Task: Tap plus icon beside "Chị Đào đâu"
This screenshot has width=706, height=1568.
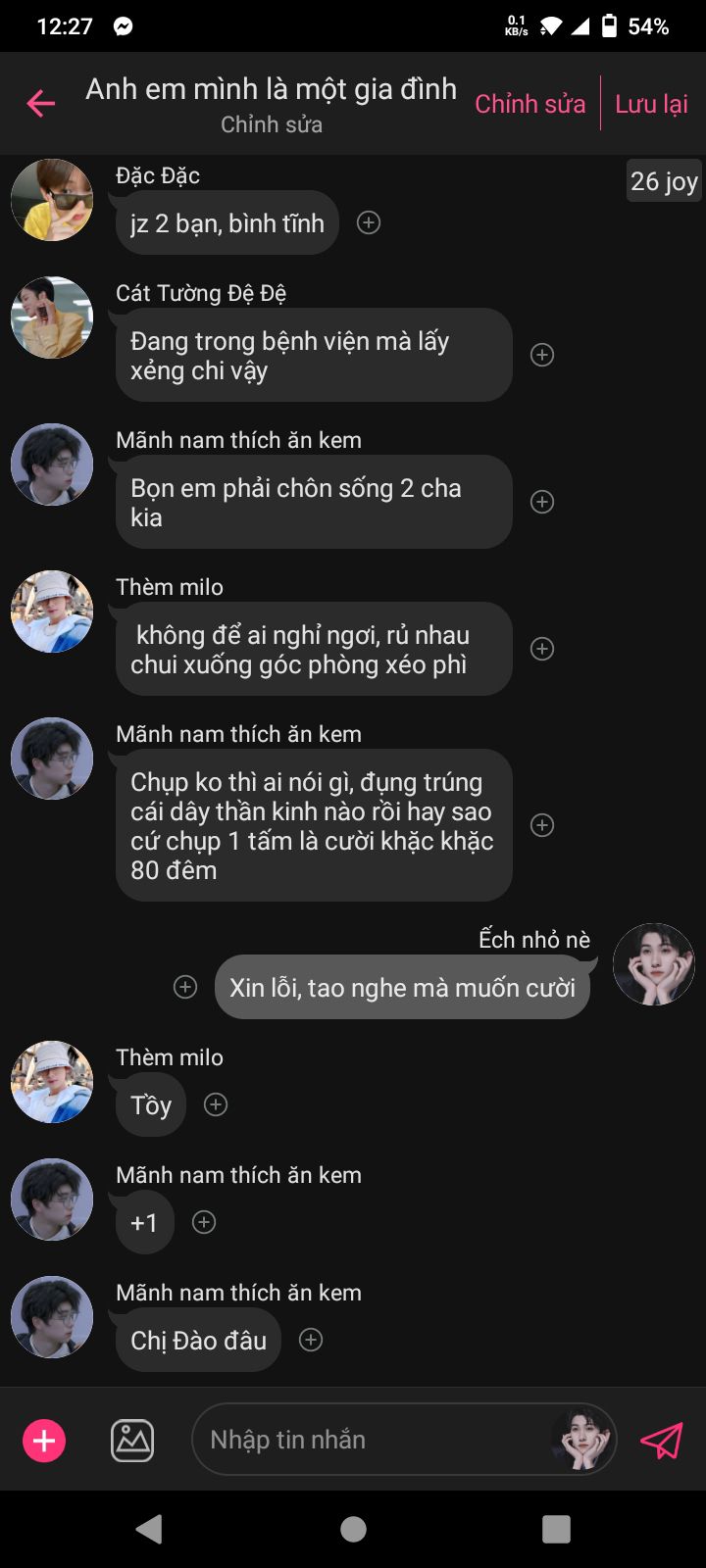Action: click(x=311, y=1340)
